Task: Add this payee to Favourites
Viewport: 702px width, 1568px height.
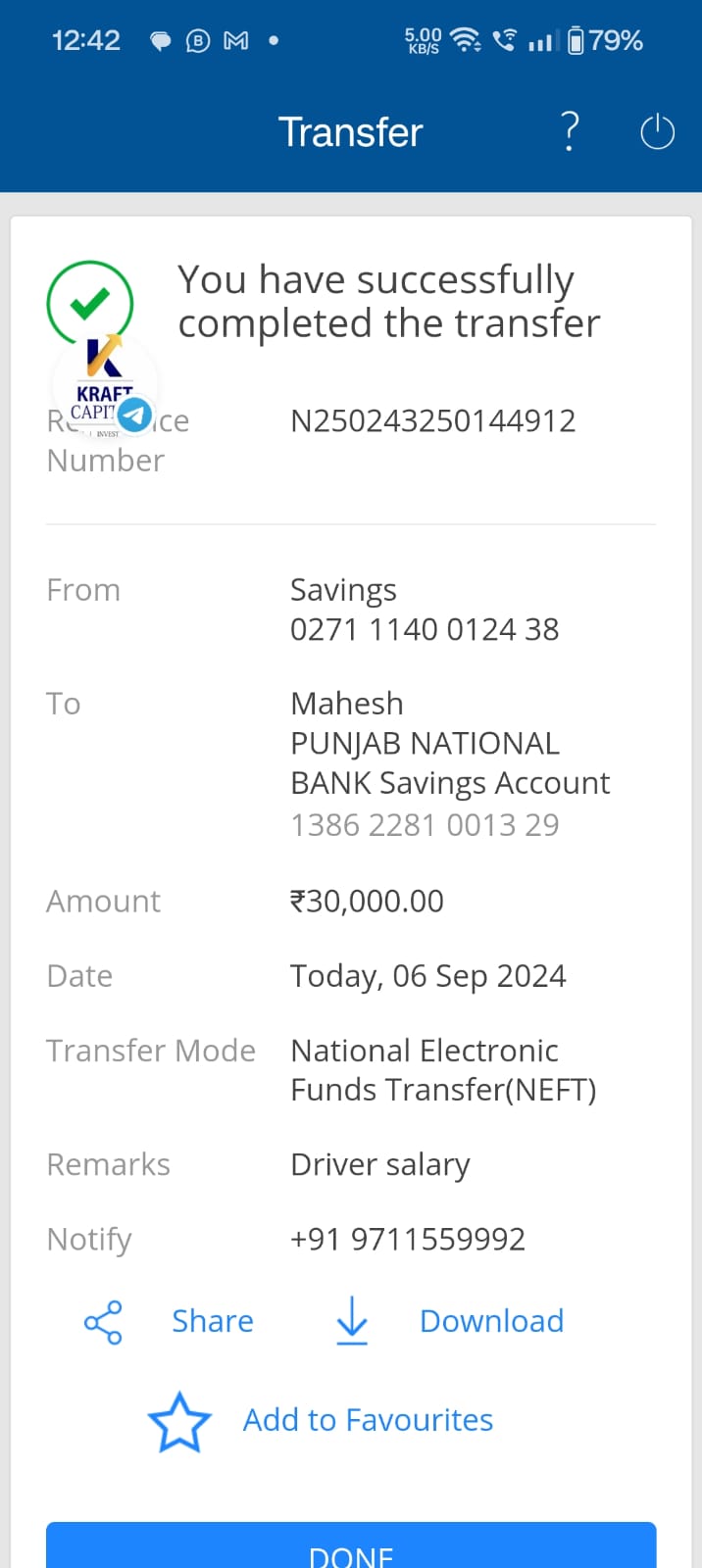Action: pos(321,1420)
